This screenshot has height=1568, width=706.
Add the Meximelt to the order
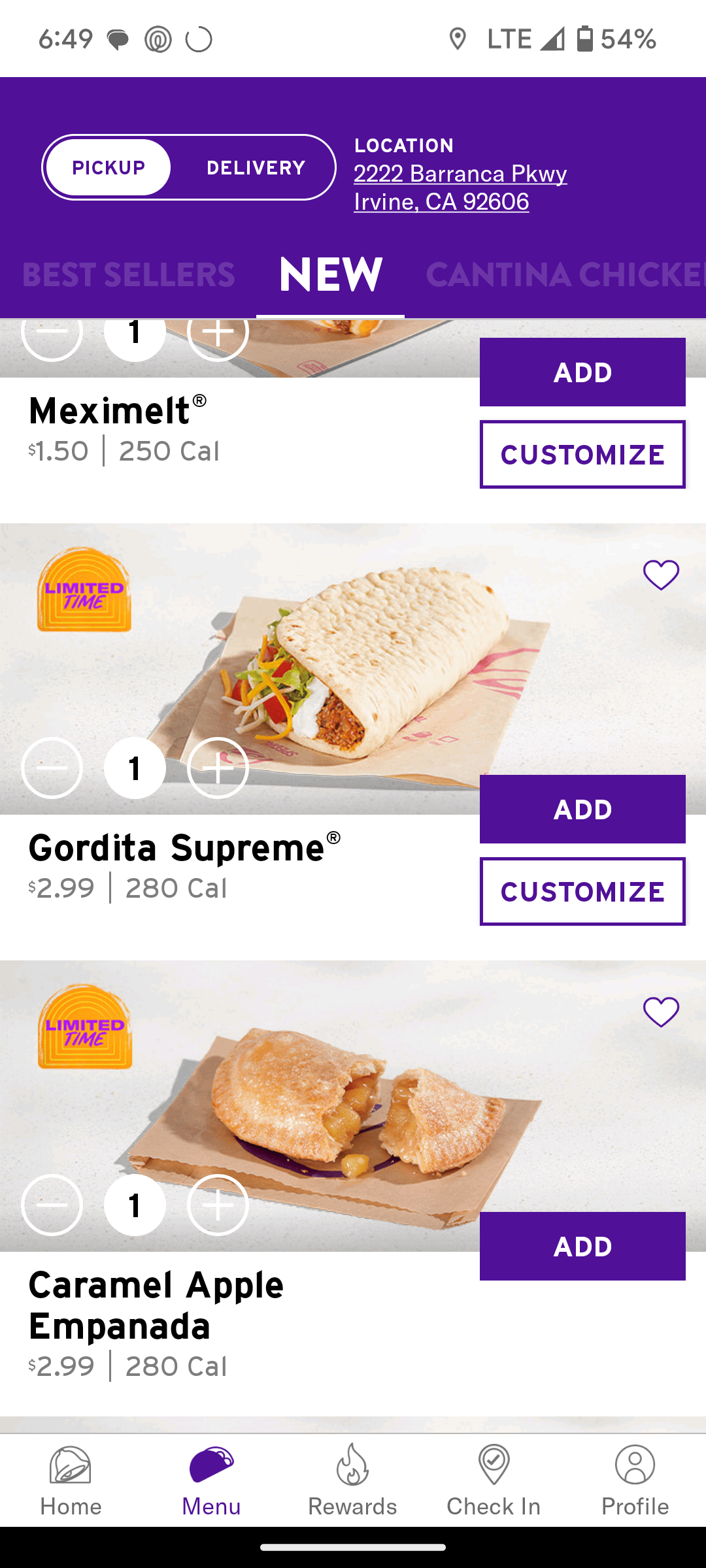tap(582, 372)
